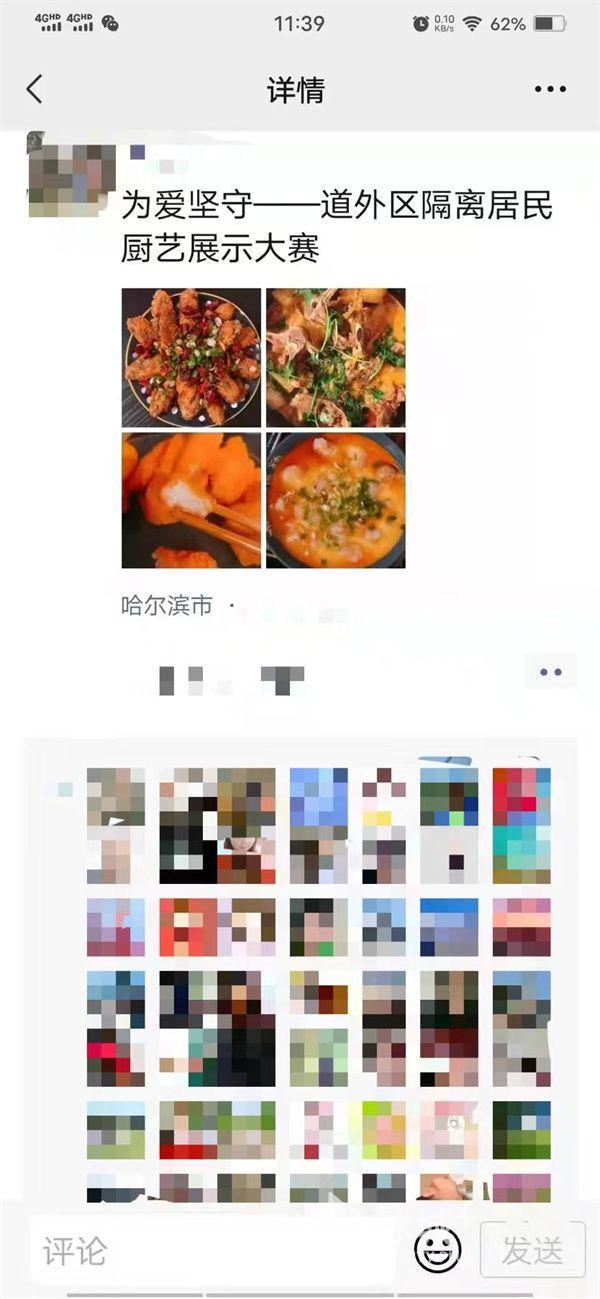Focus the 评论 comment input field
Image resolution: width=600 pixels, height=1299 pixels.
coord(210,1251)
